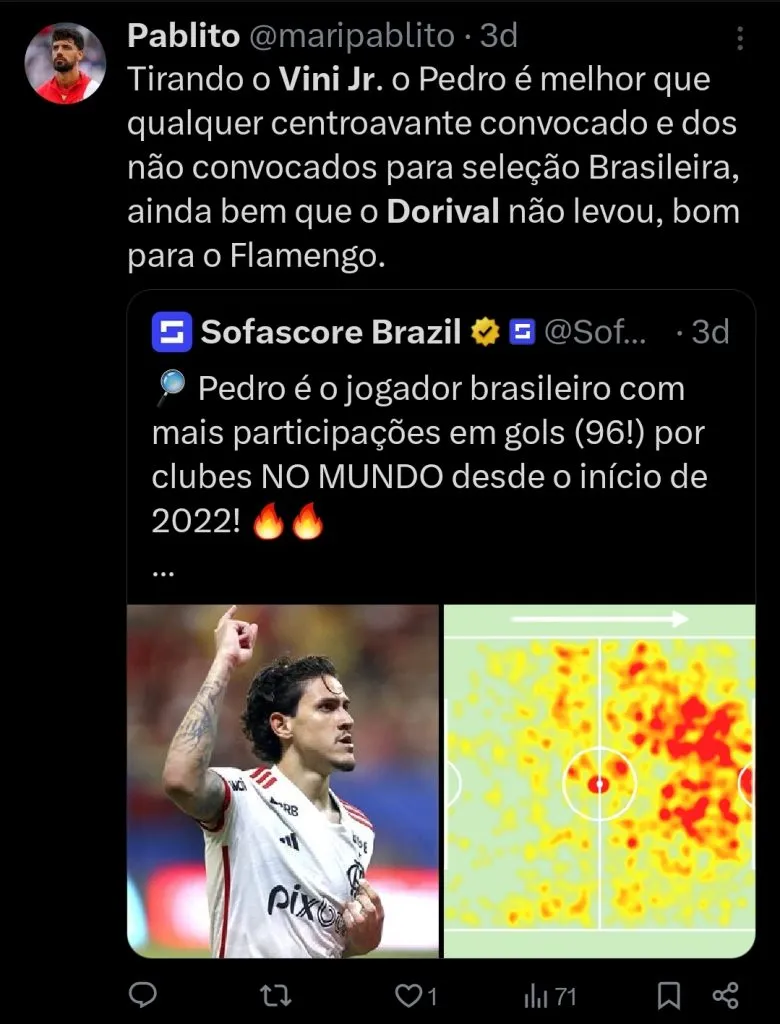The image size is (780, 1024).
Task: View Pedro's photo in the quoted tweet
Action: point(283,780)
